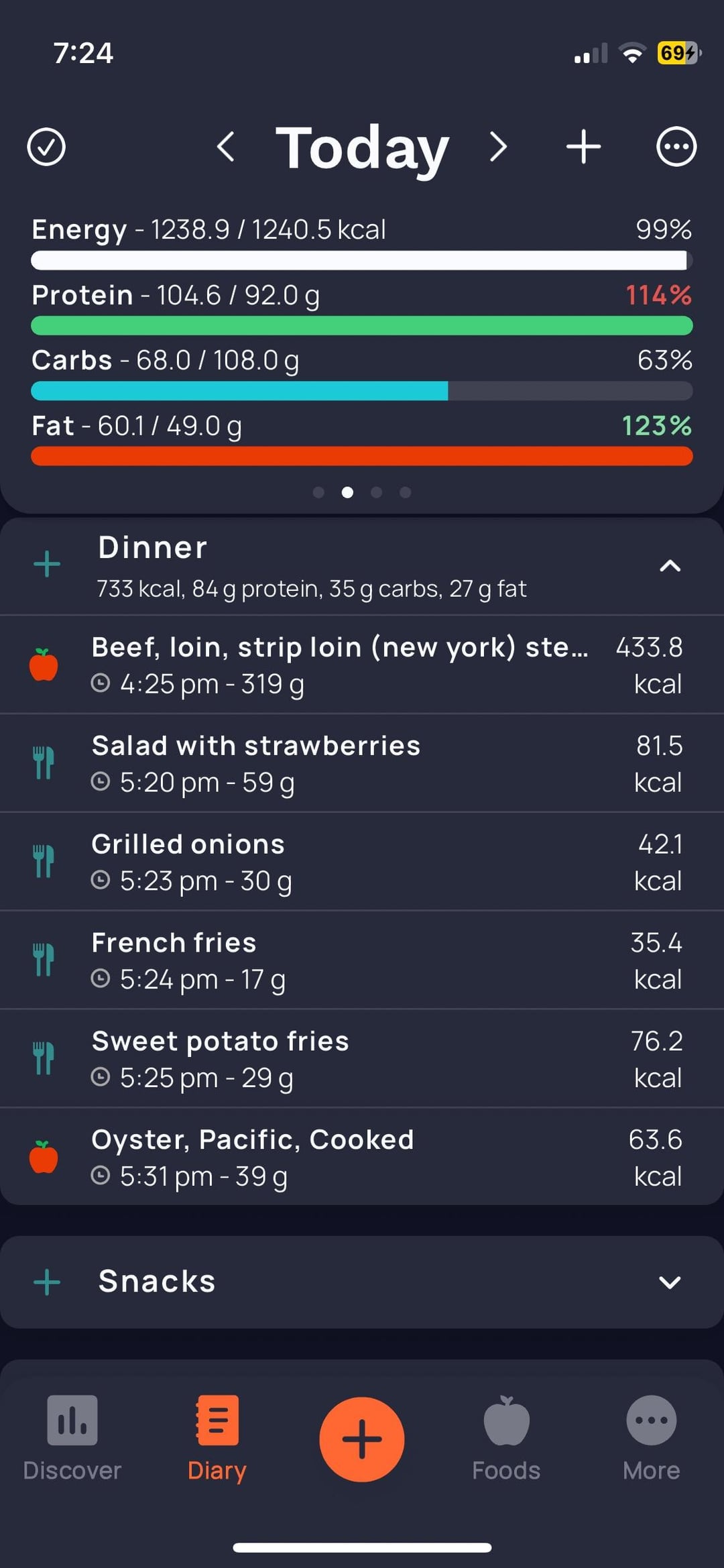Viewport: 724px width, 1568px height.
Task: Expand the Snacks section
Action: point(670,1283)
